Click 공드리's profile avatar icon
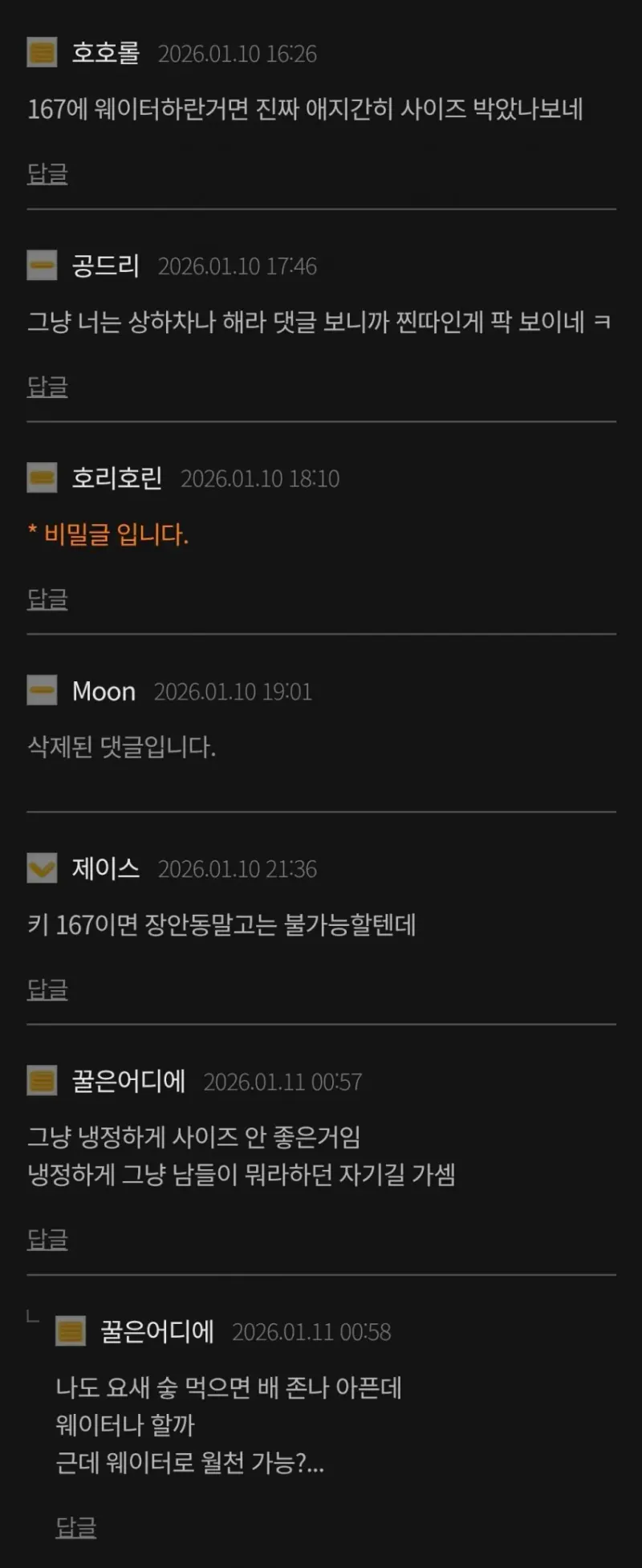 [x=41, y=266]
